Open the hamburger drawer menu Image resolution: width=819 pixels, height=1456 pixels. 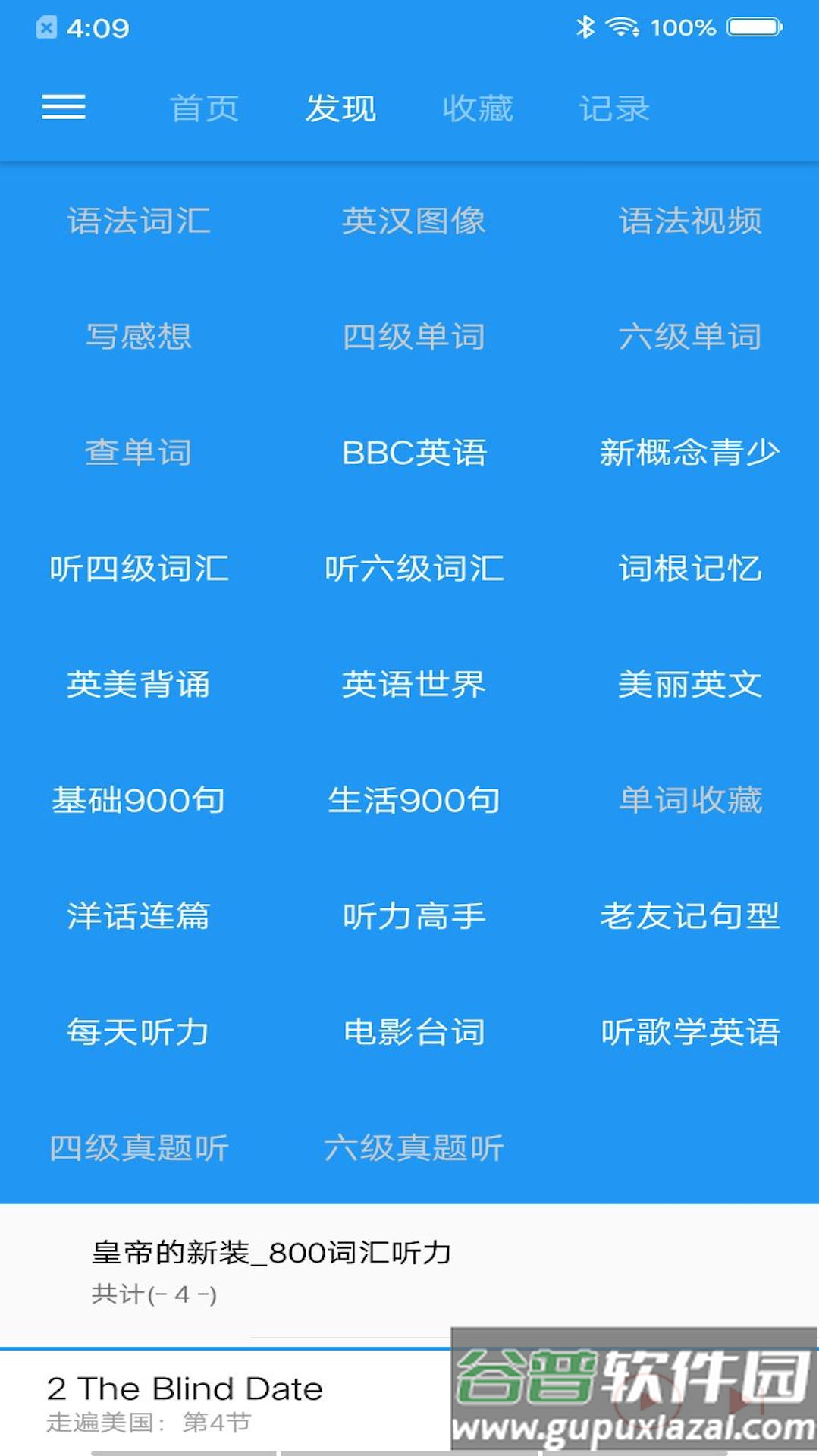click(x=64, y=107)
